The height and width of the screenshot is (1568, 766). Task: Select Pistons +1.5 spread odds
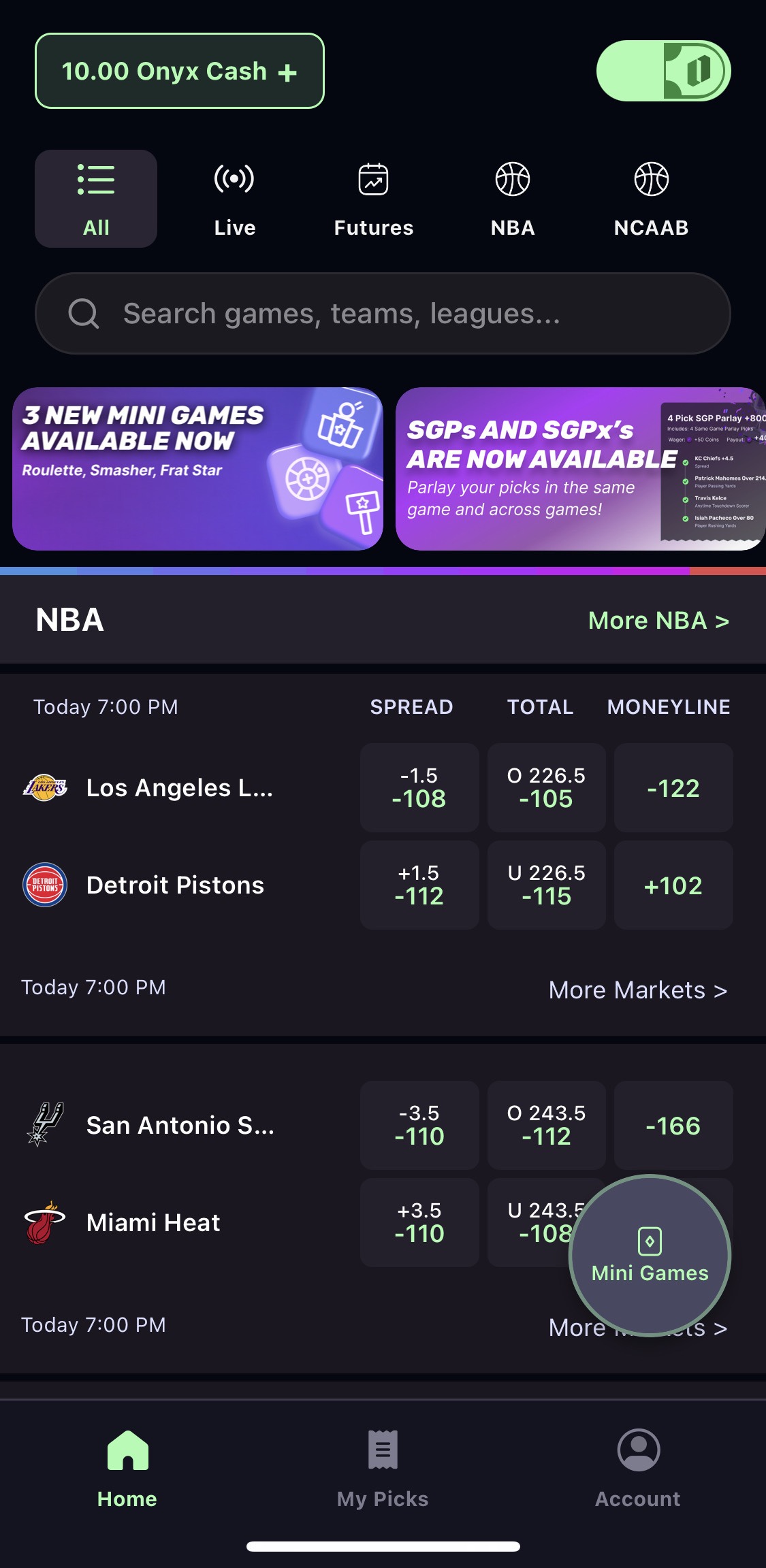click(419, 885)
